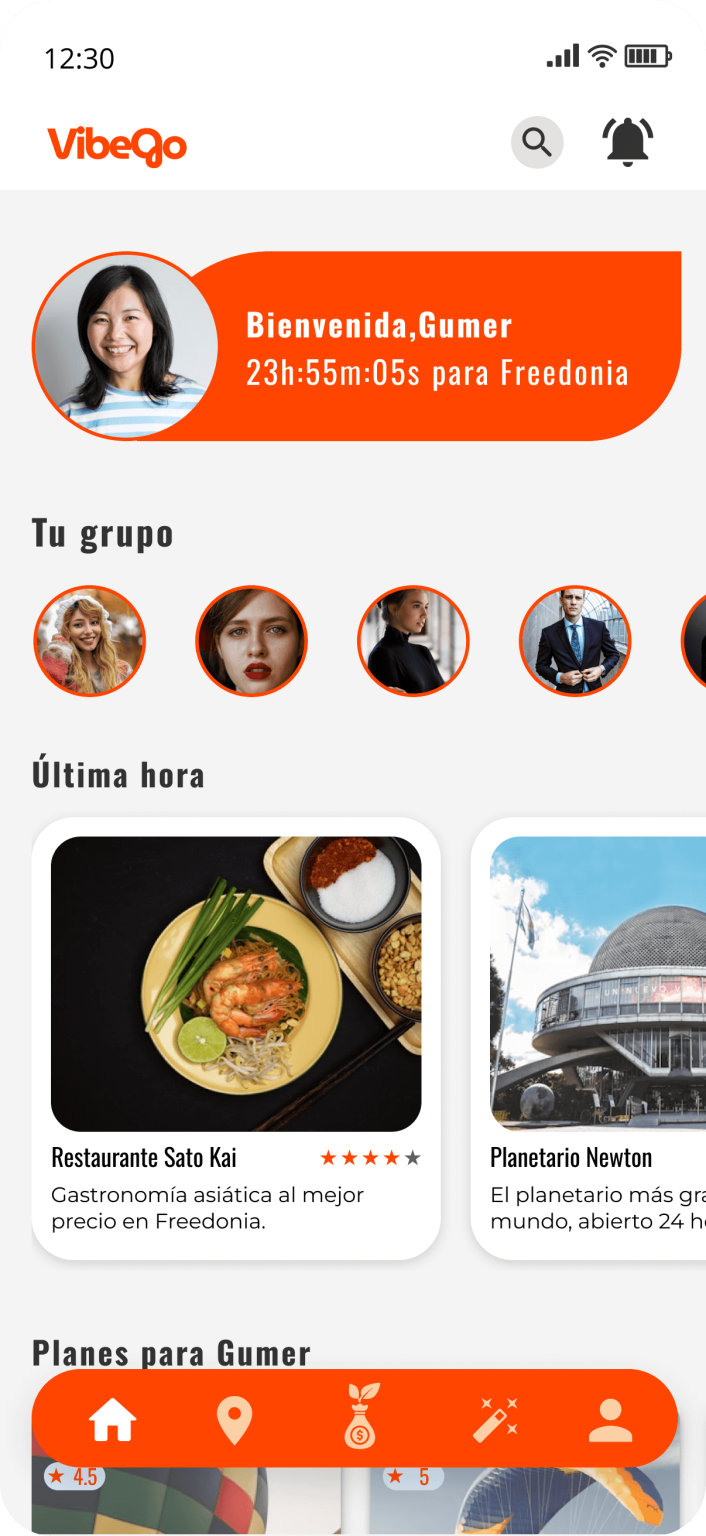Open the magic wand tab
This screenshot has height=1536, width=706.
click(494, 1420)
